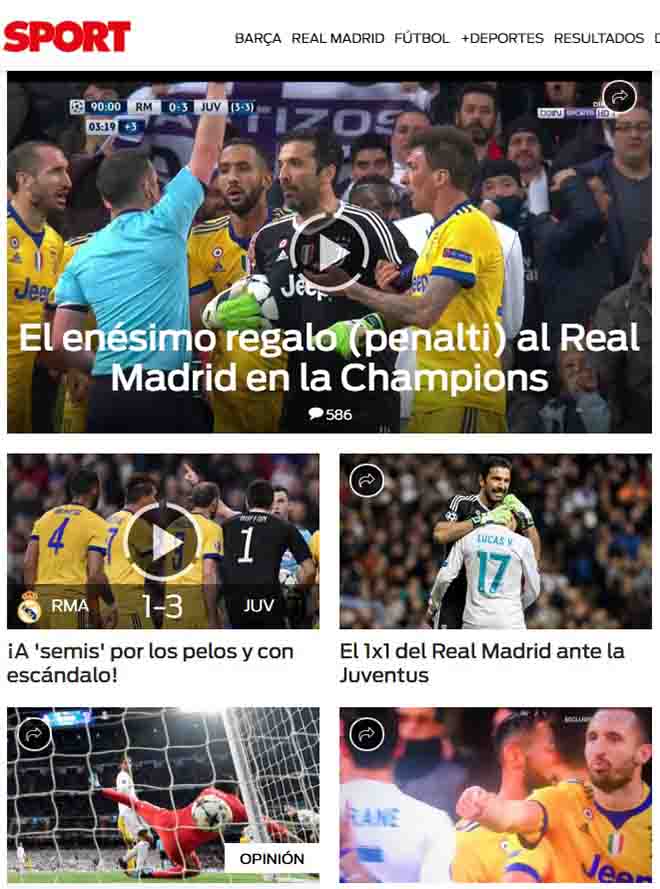Go to the FÚTBOL section
The height and width of the screenshot is (889, 660).
tap(421, 38)
